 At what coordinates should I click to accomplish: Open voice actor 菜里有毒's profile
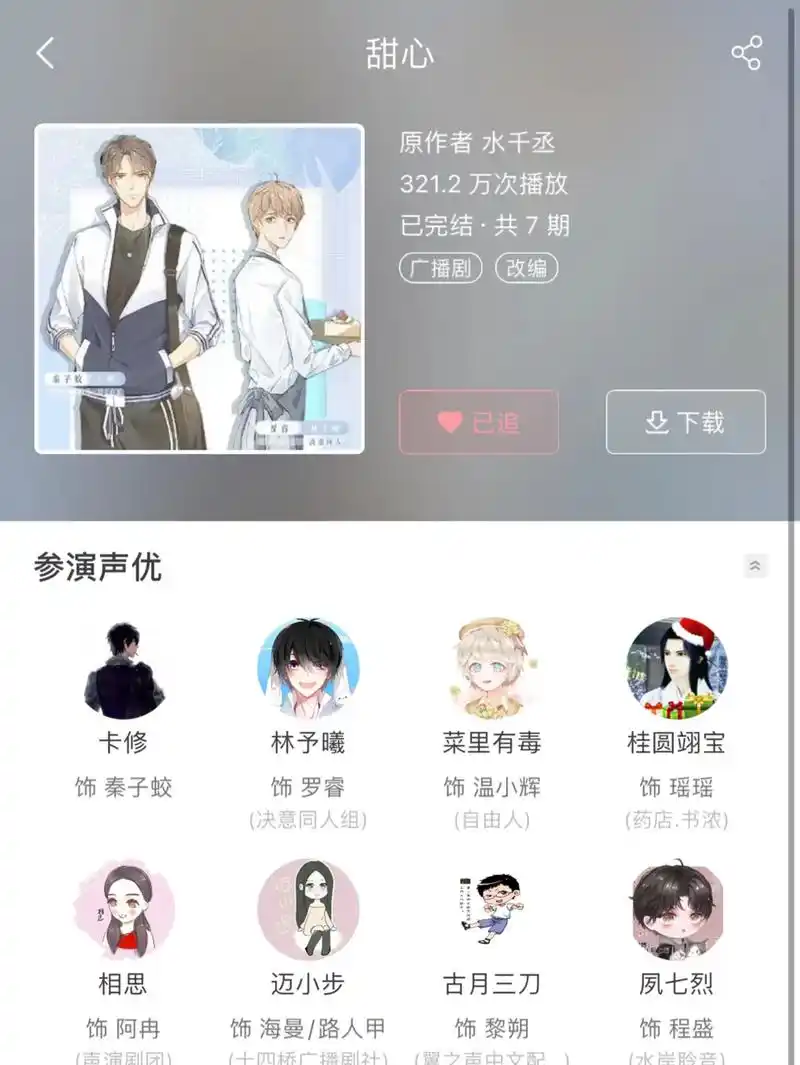tap(490, 667)
